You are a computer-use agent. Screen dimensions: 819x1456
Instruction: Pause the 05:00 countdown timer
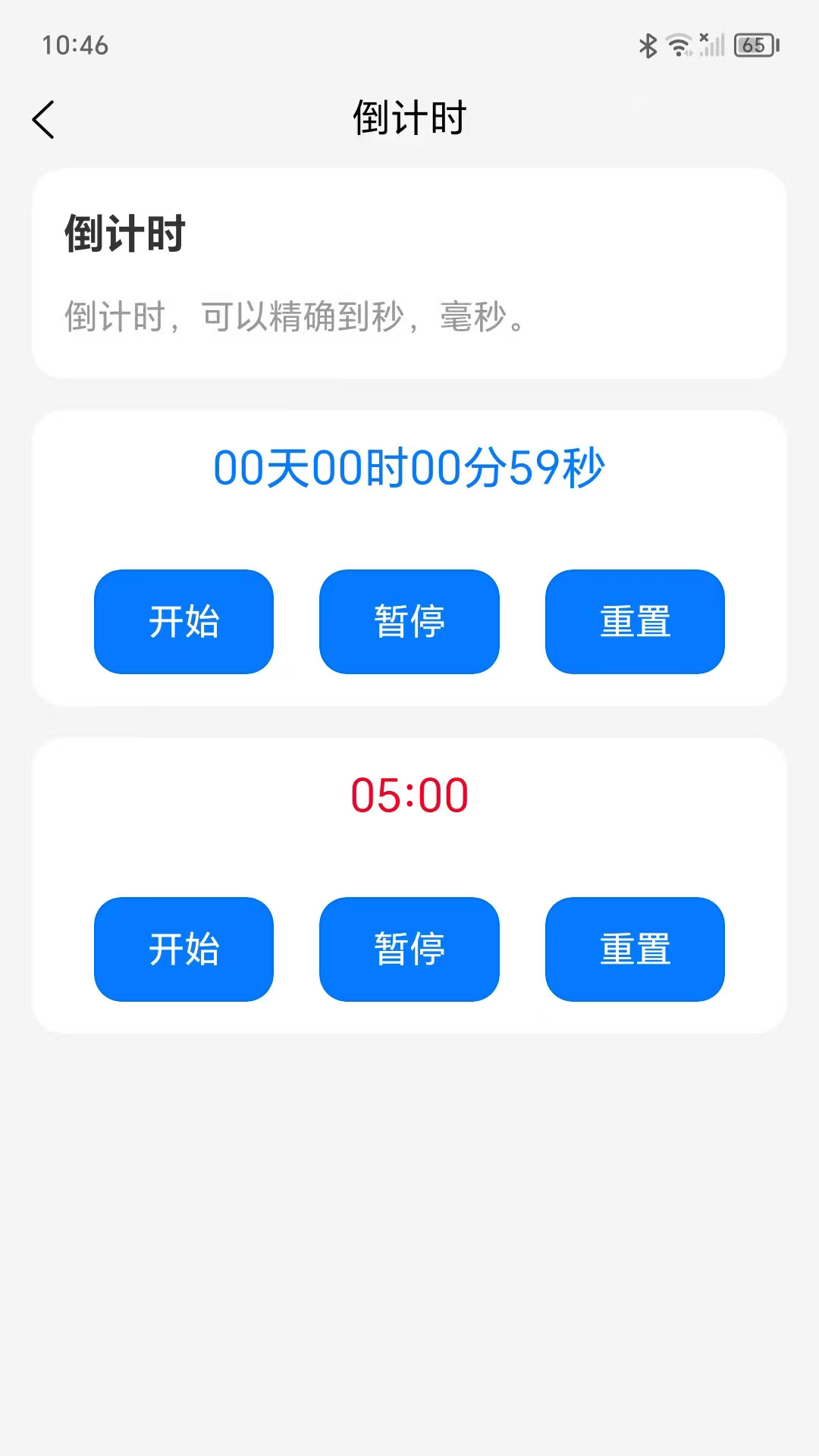(x=409, y=949)
